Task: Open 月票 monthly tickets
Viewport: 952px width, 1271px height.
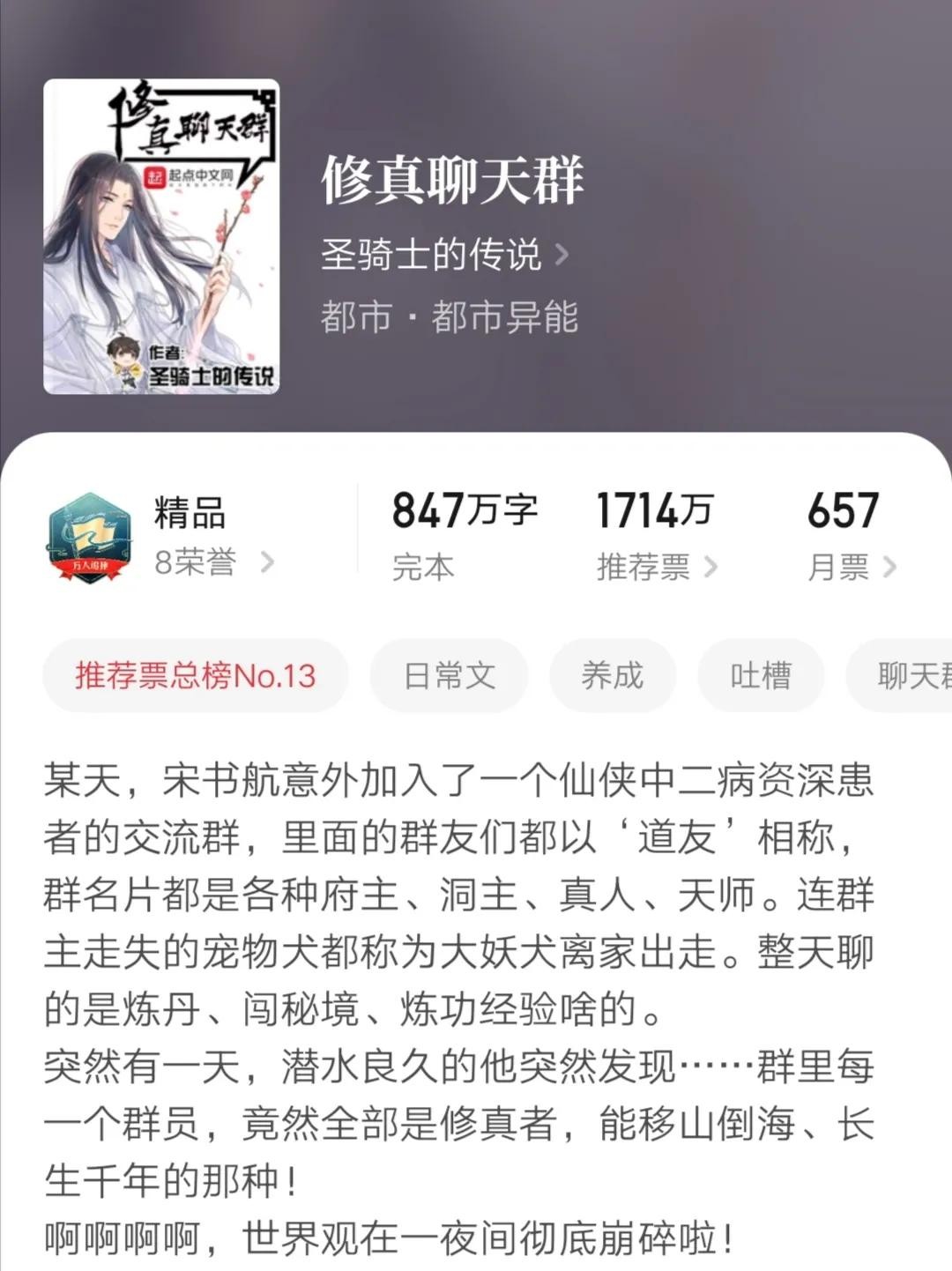Action: [x=851, y=566]
